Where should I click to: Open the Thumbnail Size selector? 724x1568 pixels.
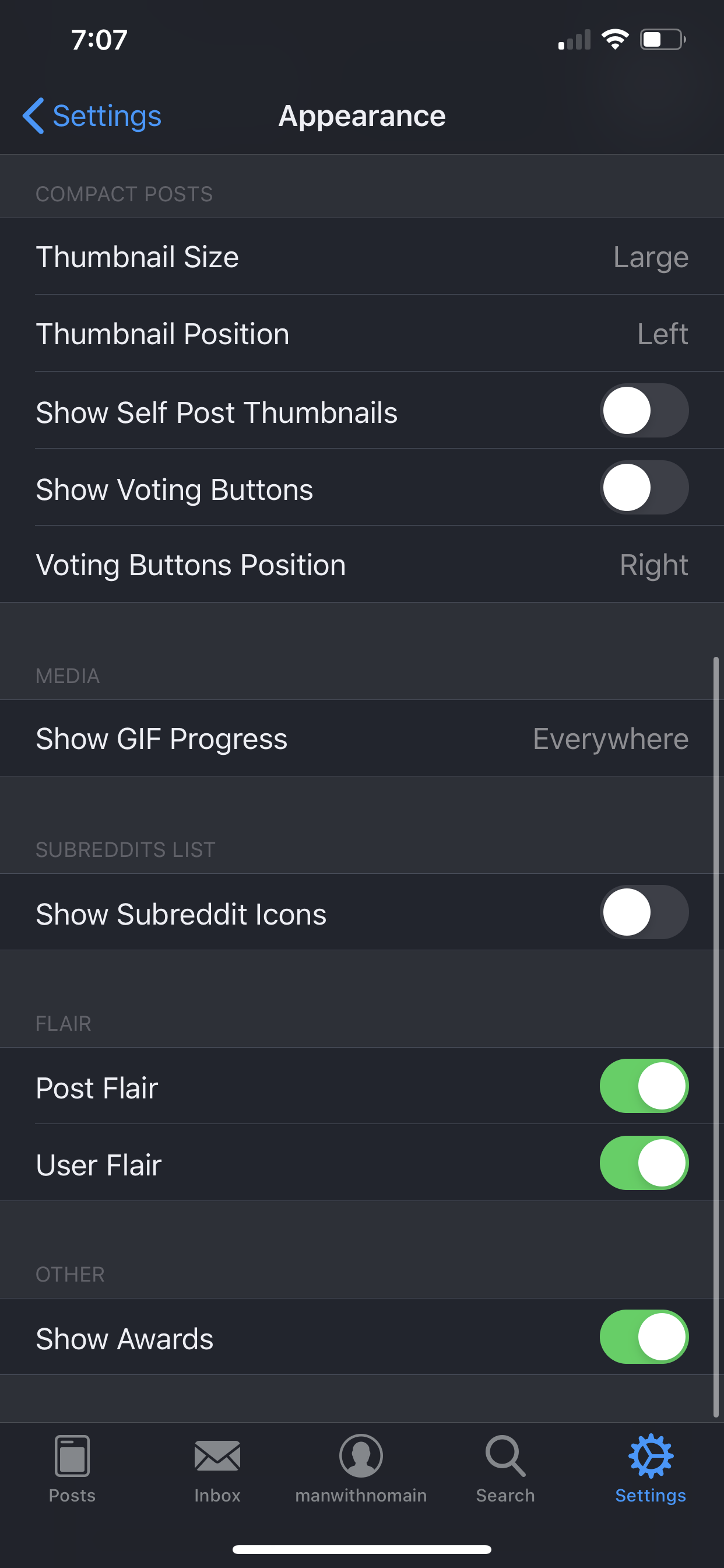point(362,257)
